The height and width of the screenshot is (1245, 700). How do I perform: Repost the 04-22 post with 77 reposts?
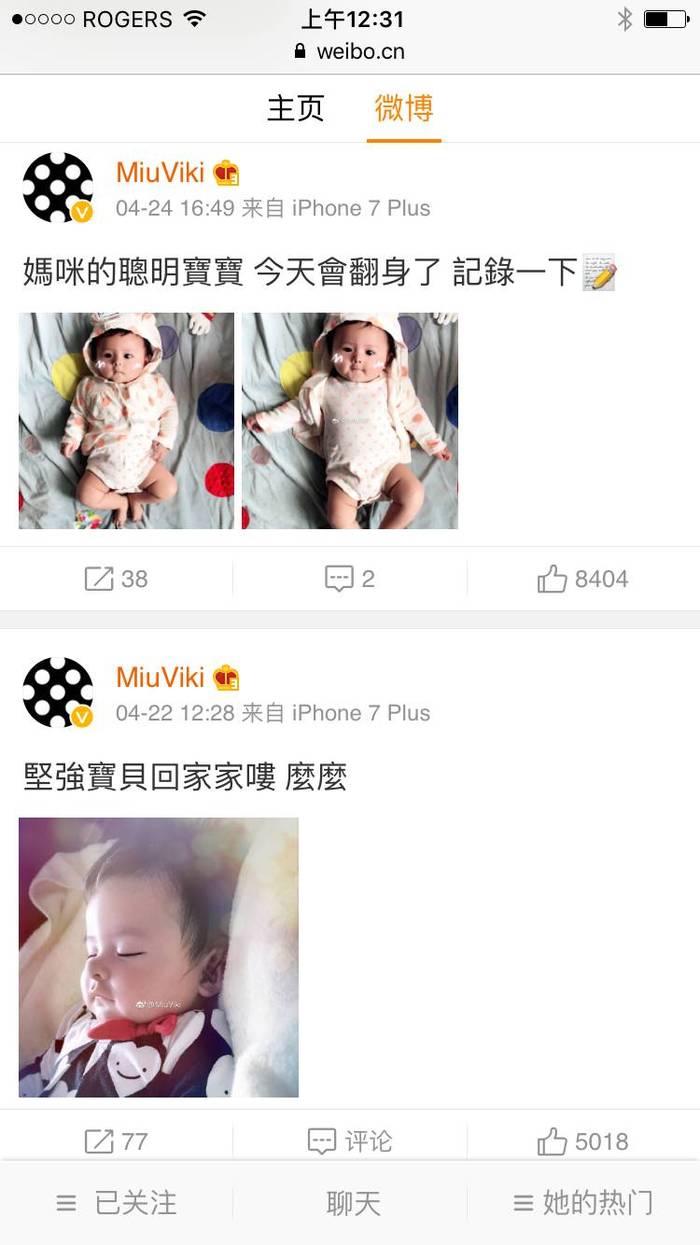[116, 1141]
